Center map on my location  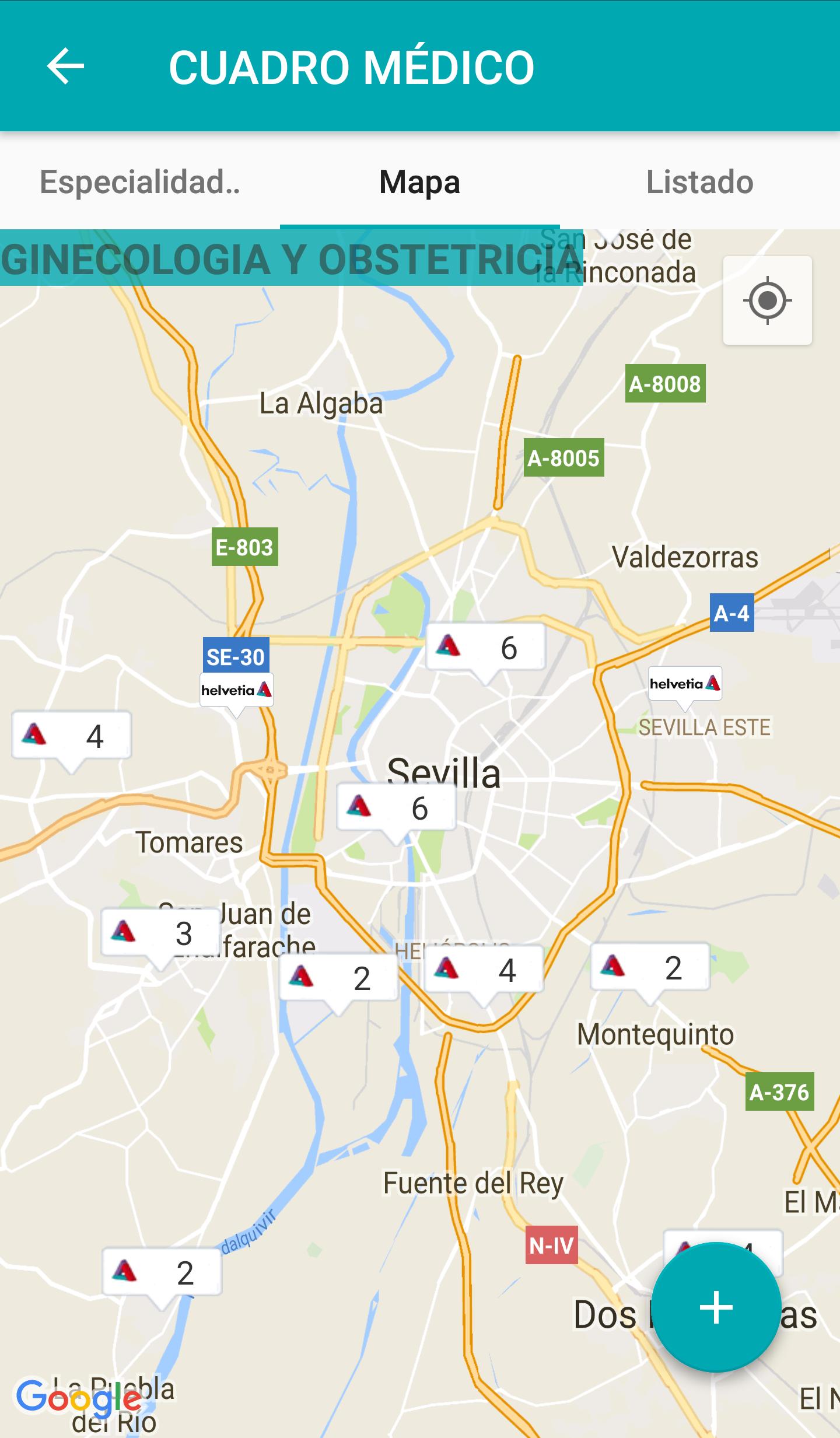coord(767,300)
